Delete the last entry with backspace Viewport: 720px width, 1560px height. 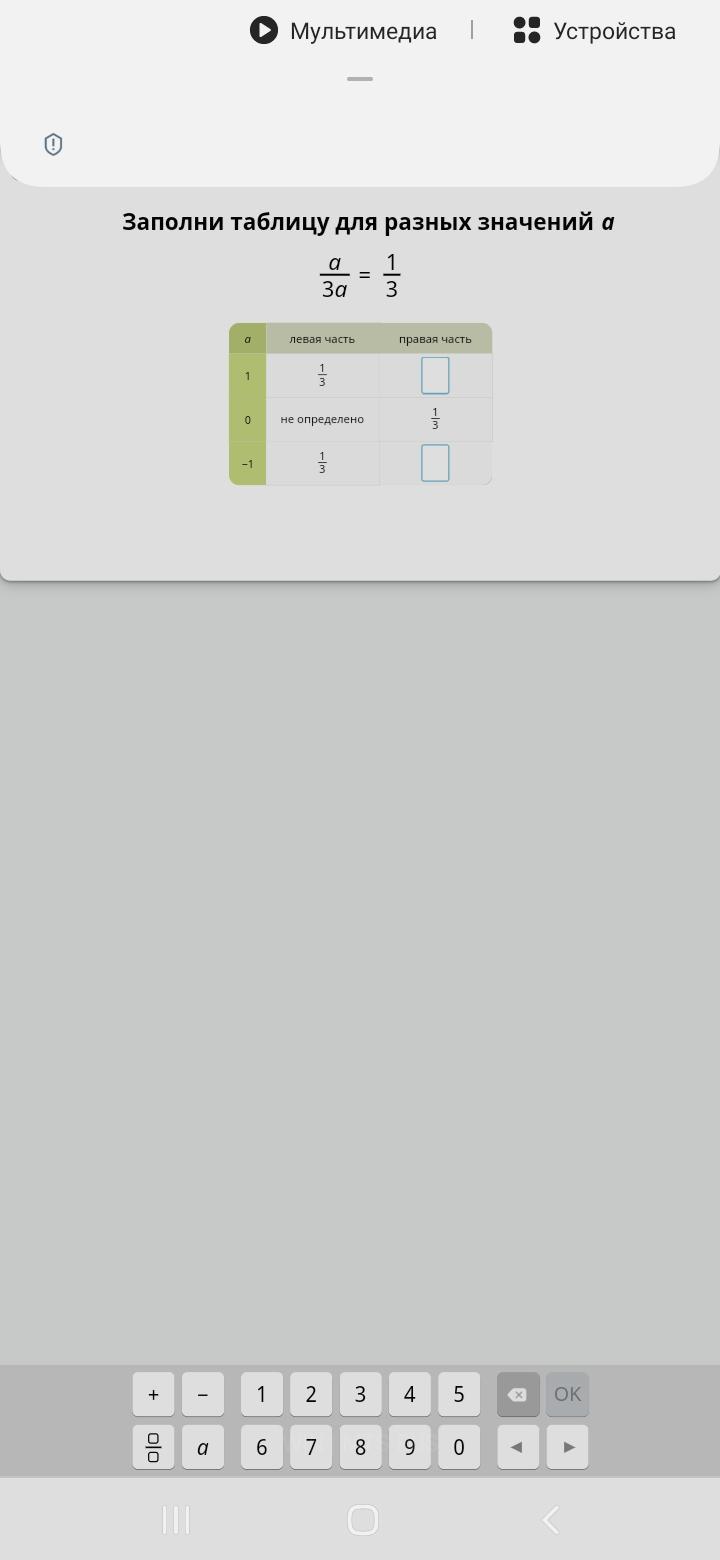pyautogui.click(x=518, y=1394)
